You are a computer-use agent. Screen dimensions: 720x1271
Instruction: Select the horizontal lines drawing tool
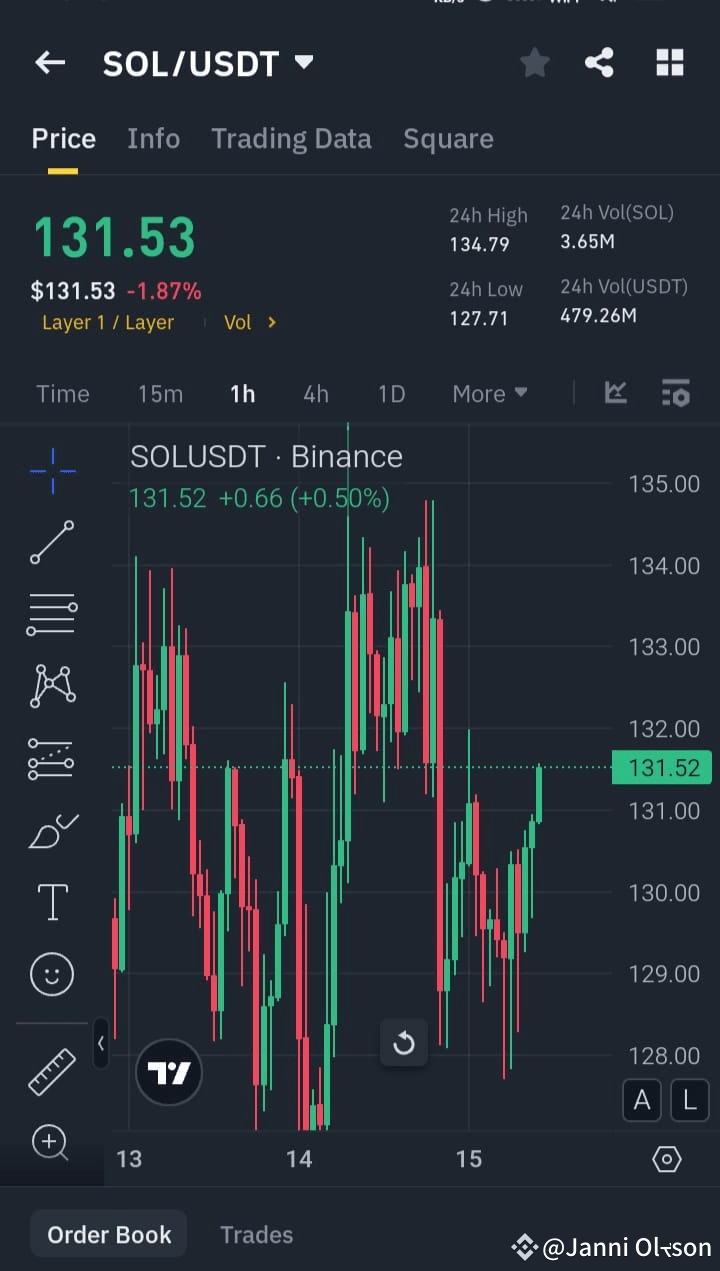point(51,614)
